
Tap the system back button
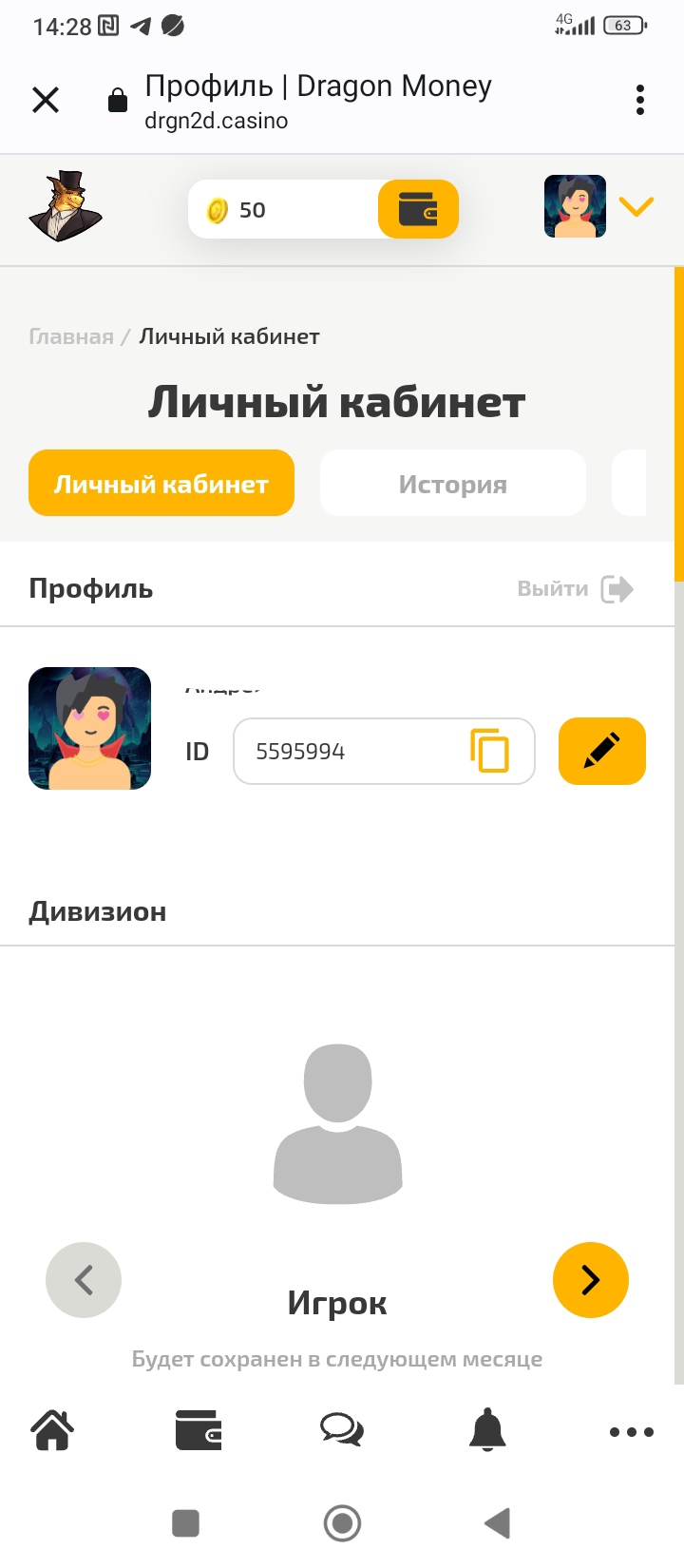[x=498, y=1523]
